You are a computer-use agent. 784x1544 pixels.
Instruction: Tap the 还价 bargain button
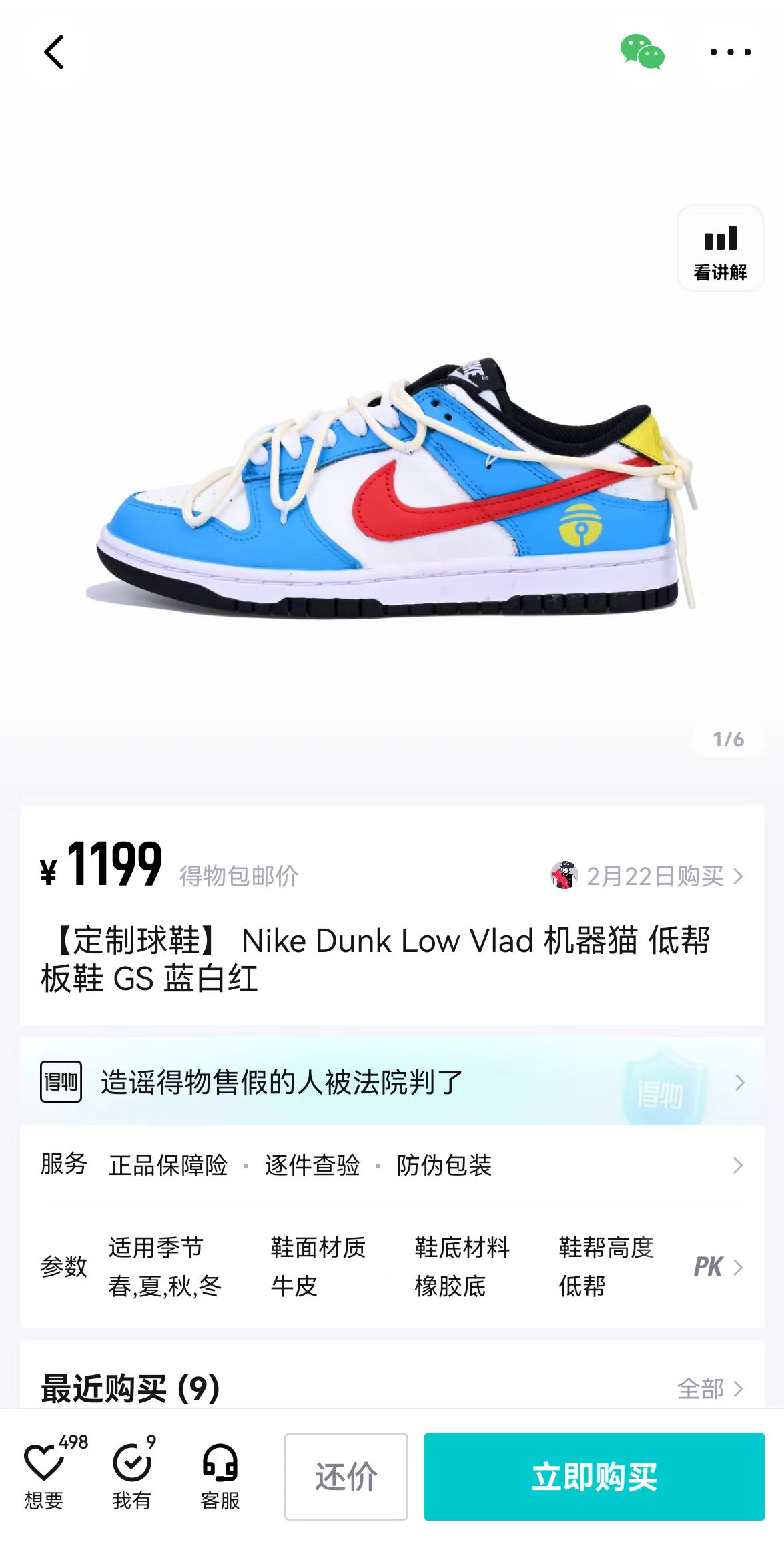(x=346, y=1476)
